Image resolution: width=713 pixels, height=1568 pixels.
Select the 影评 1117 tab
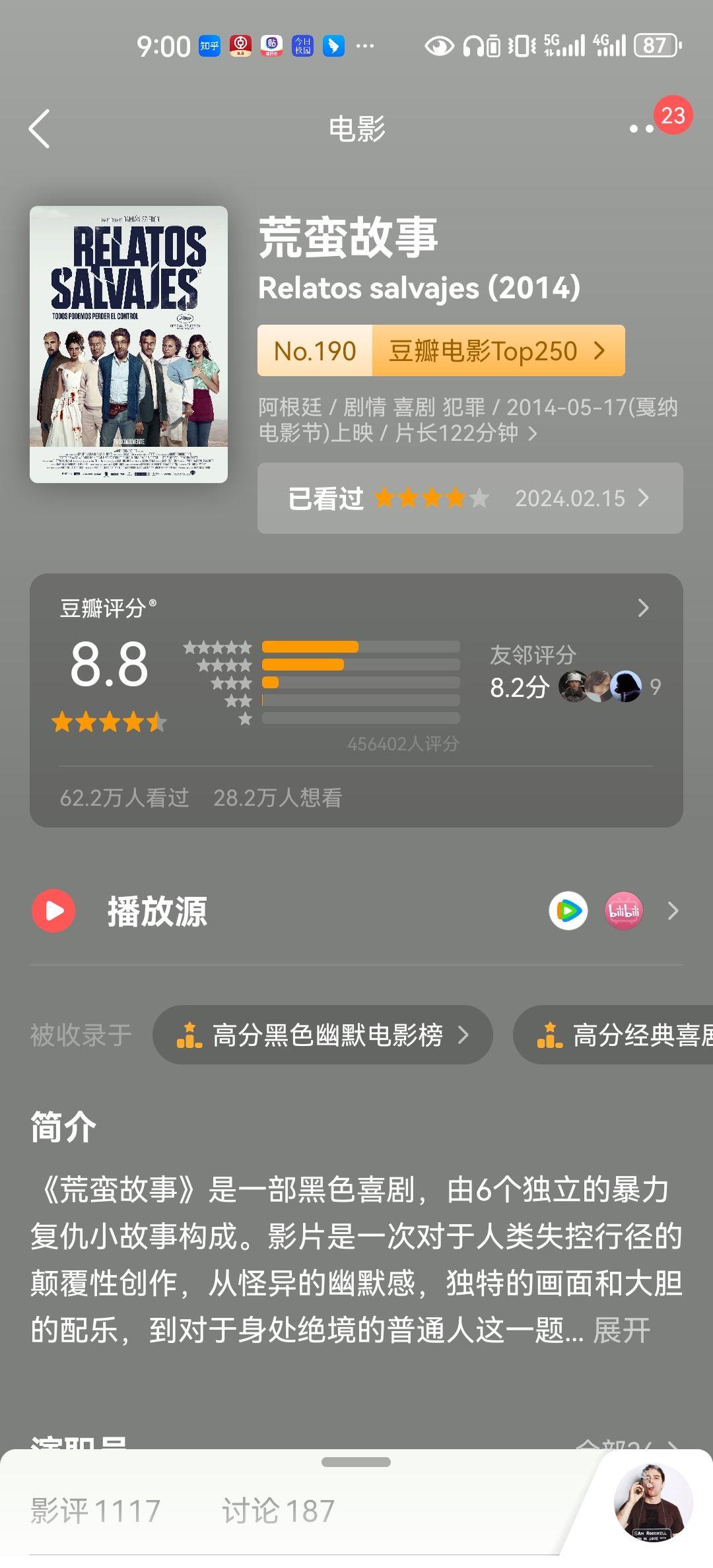pyautogui.click(x=92, y=1511)
